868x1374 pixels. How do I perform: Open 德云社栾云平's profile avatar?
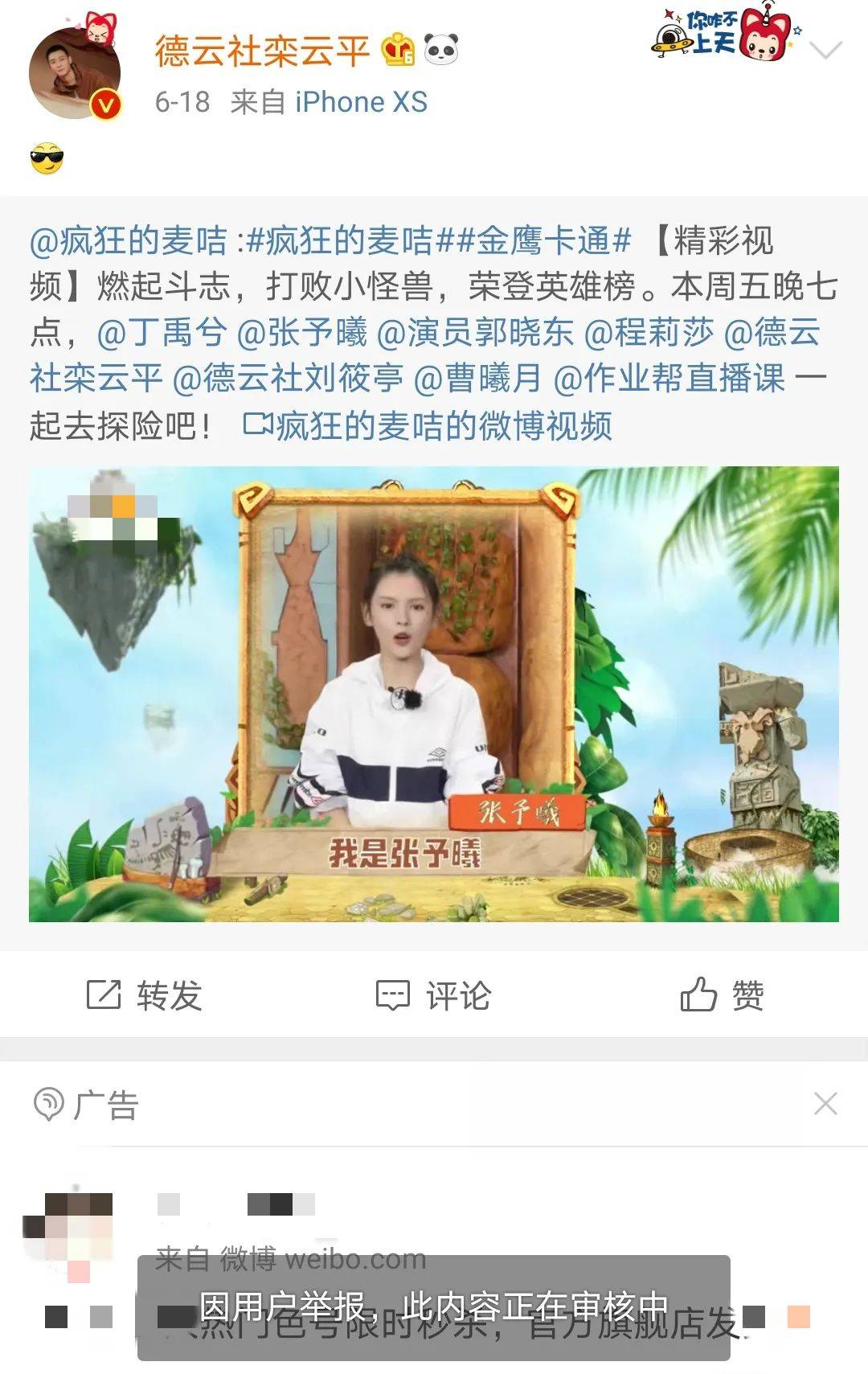click(74, 74)
